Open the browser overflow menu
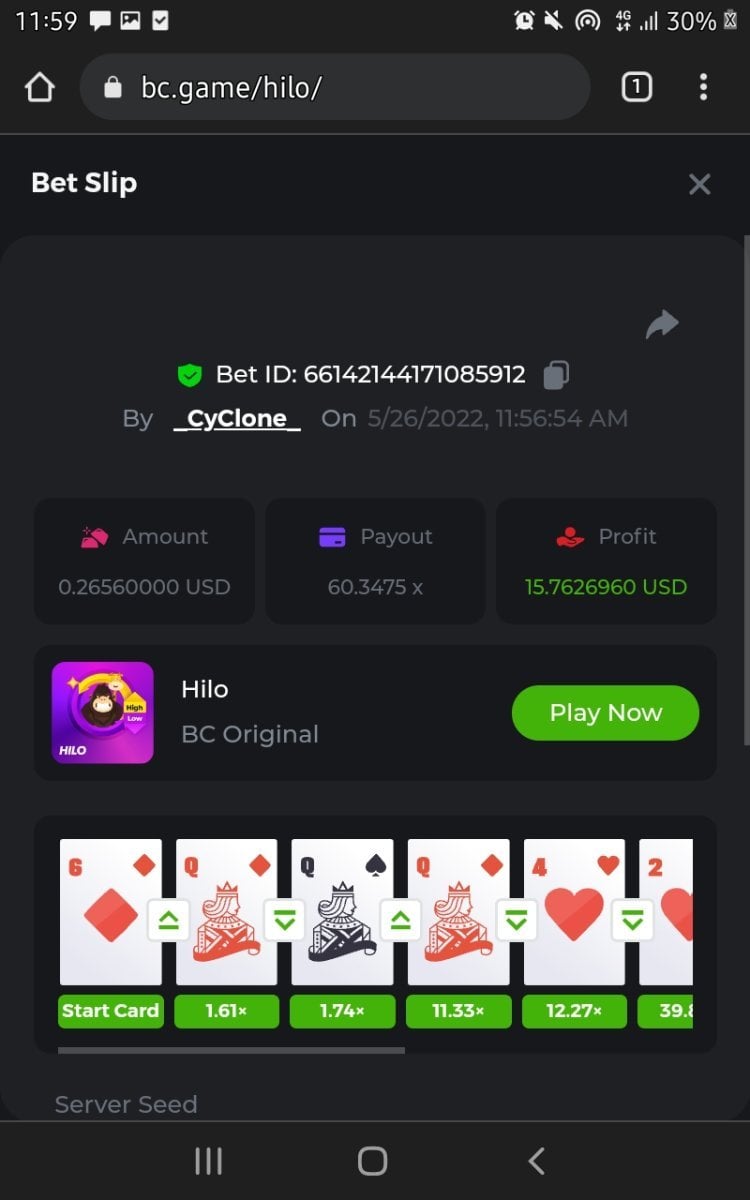This screenshot has width=750, height=1200. (x=703, y=88)
